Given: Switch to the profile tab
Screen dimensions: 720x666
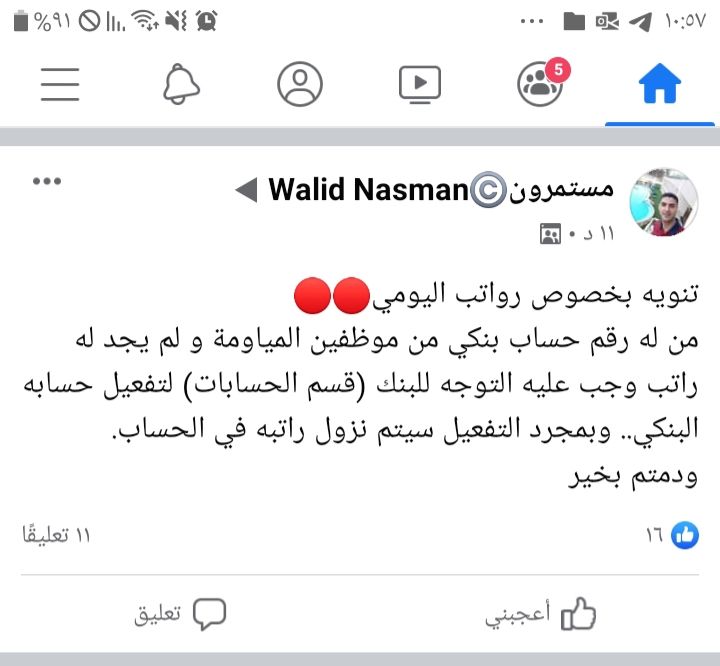Looking at the screenshot, I should point(300,85).
